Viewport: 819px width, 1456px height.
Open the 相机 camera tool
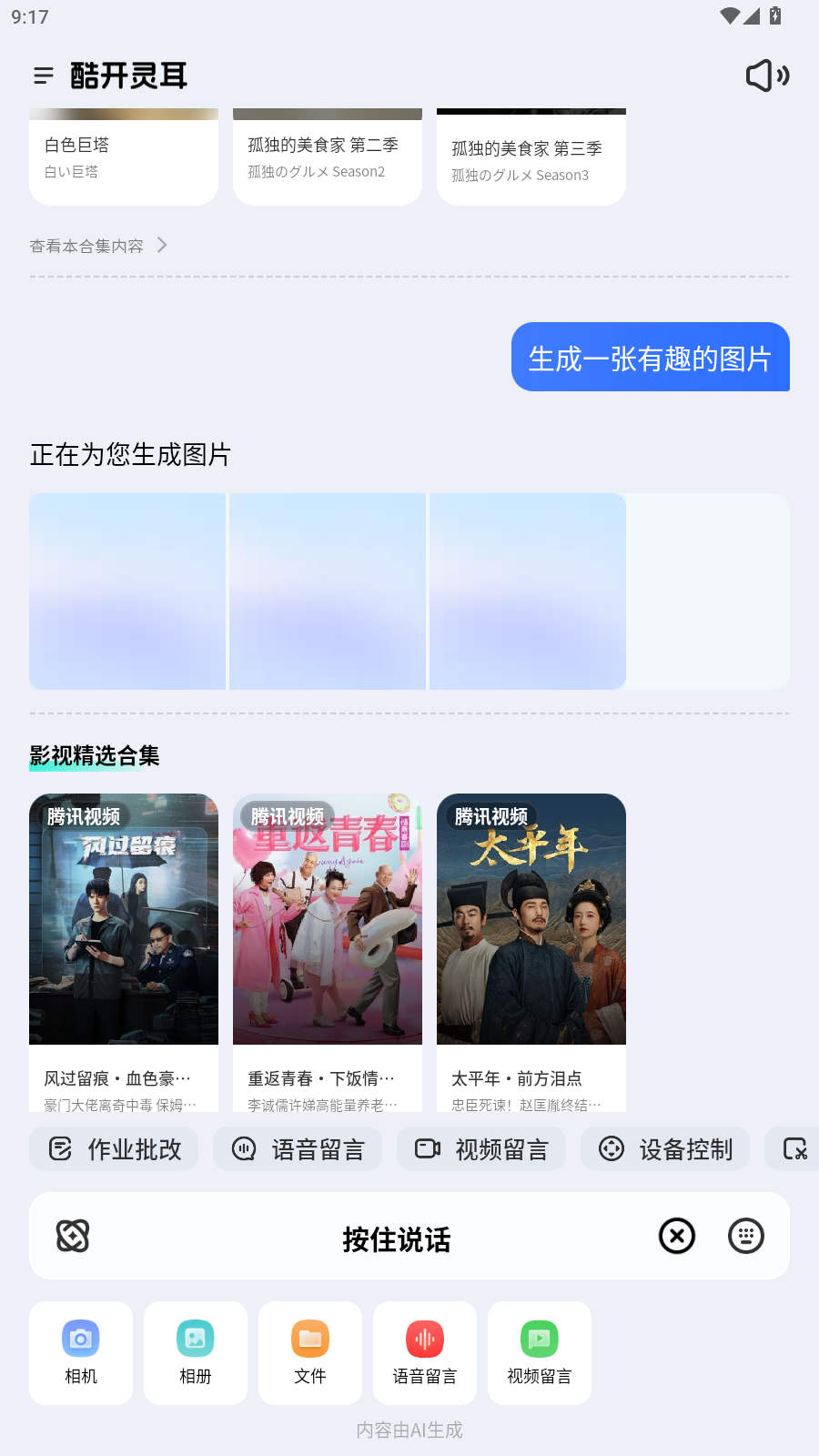[x=80, y=1352]
